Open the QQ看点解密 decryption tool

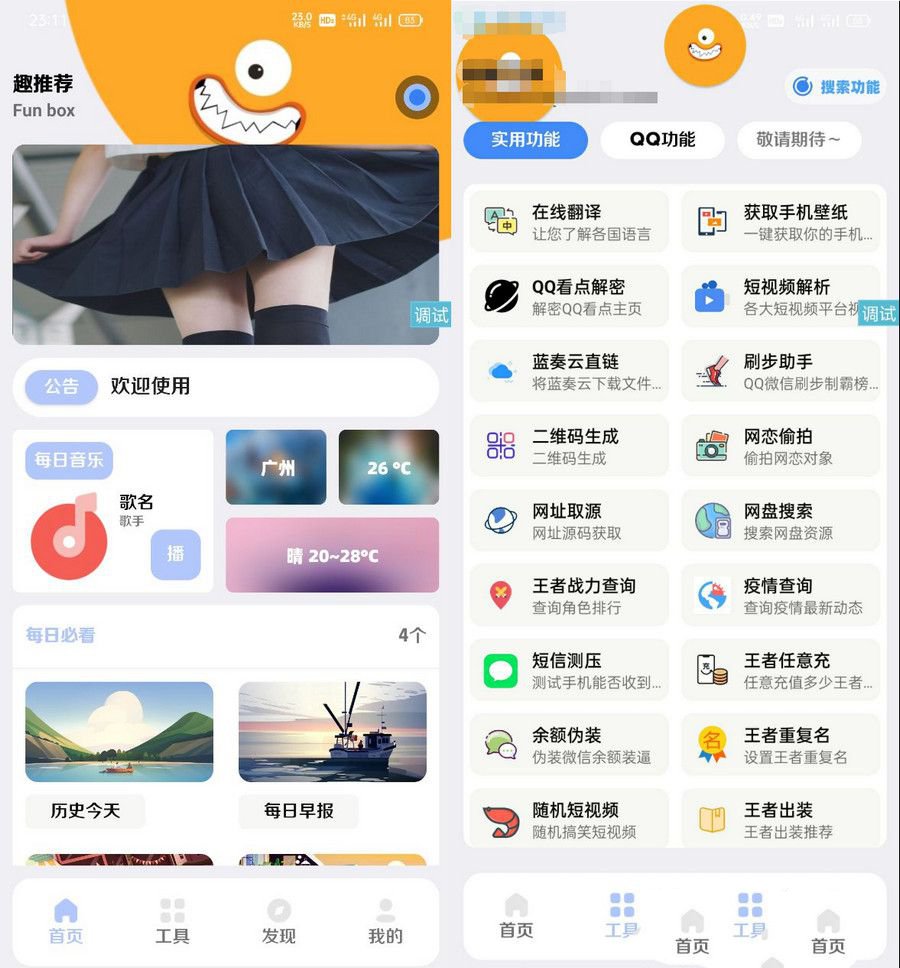[x=568, y=297]
